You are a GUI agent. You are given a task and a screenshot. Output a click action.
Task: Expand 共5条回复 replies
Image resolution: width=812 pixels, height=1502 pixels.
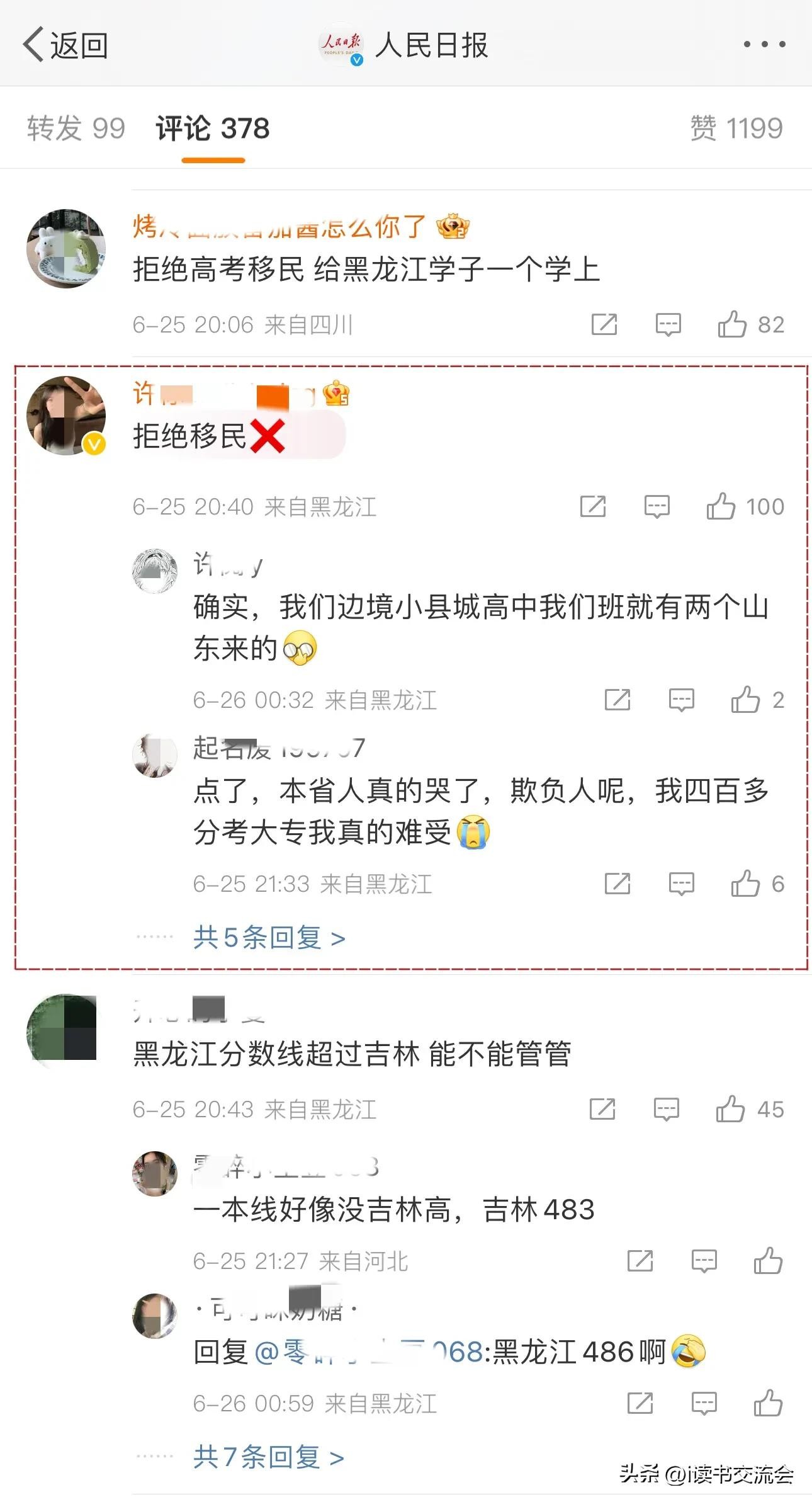pyautogui.click(x=269, y=938)
